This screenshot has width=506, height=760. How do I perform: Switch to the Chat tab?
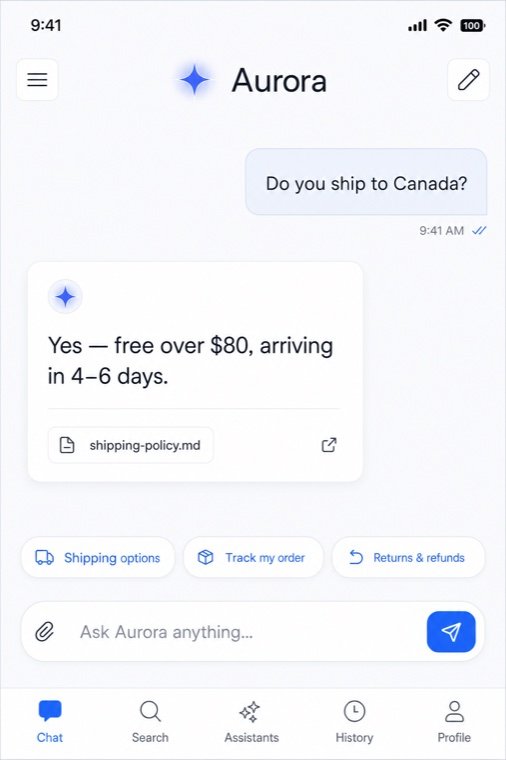pos(50,722)
